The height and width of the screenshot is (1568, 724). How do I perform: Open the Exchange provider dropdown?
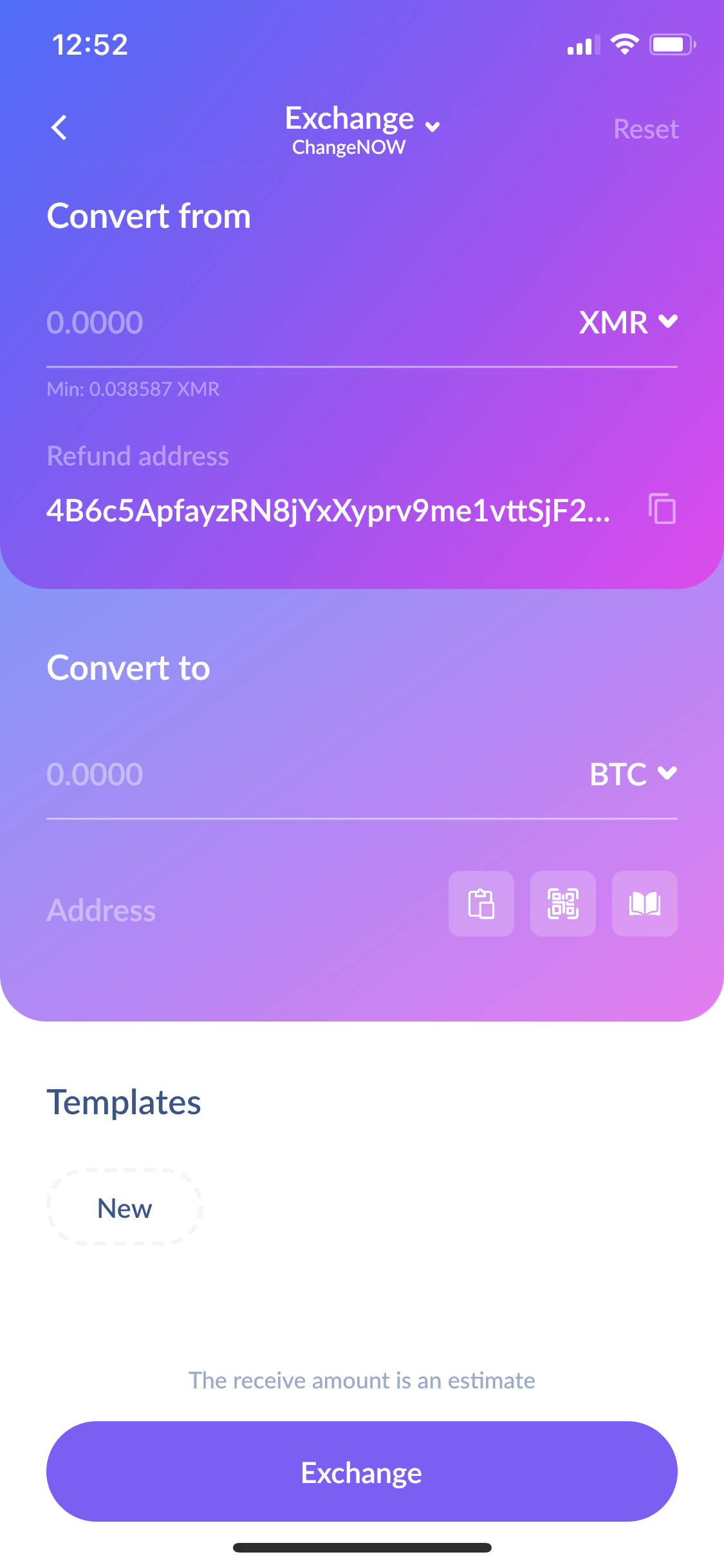tap(362, 128)
